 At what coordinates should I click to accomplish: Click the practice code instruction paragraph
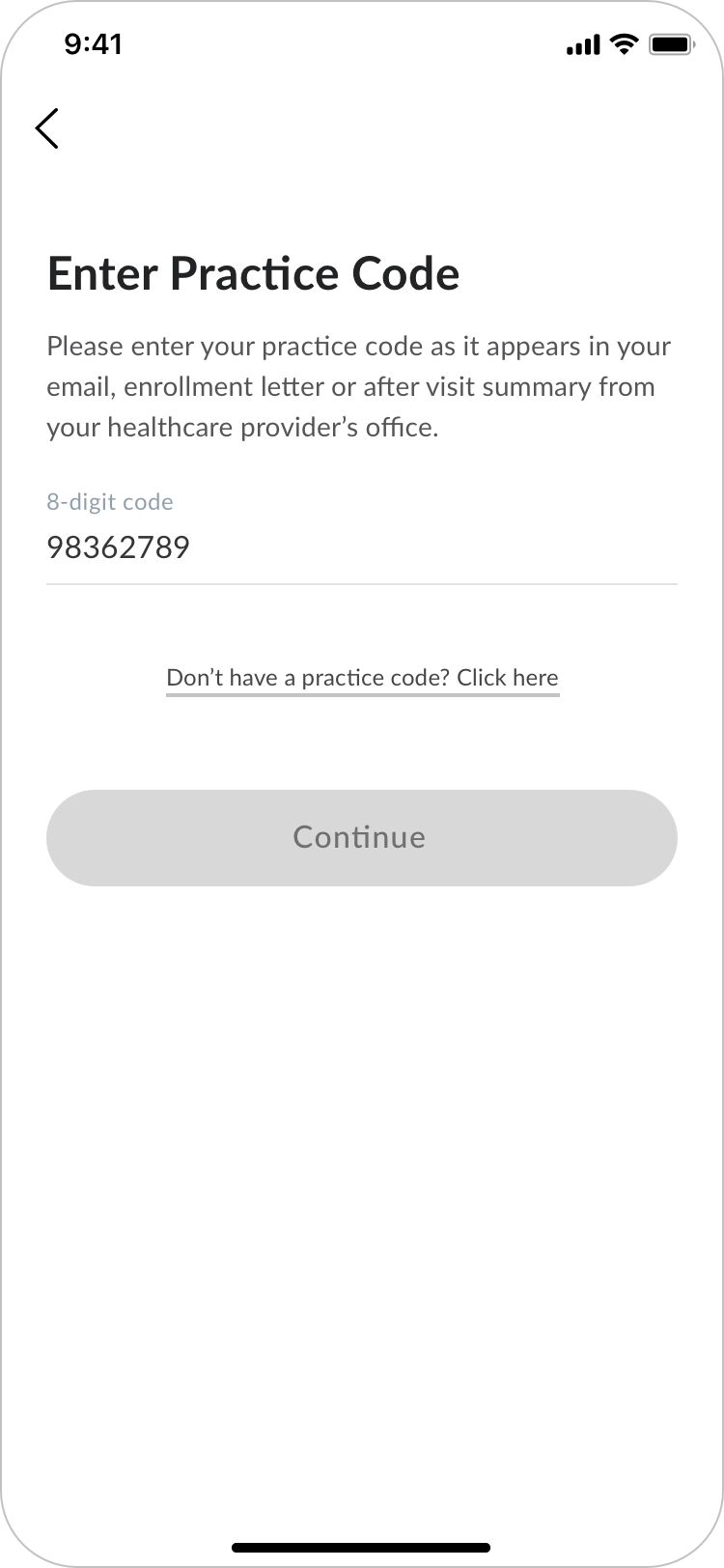click(x=358, y=385)
